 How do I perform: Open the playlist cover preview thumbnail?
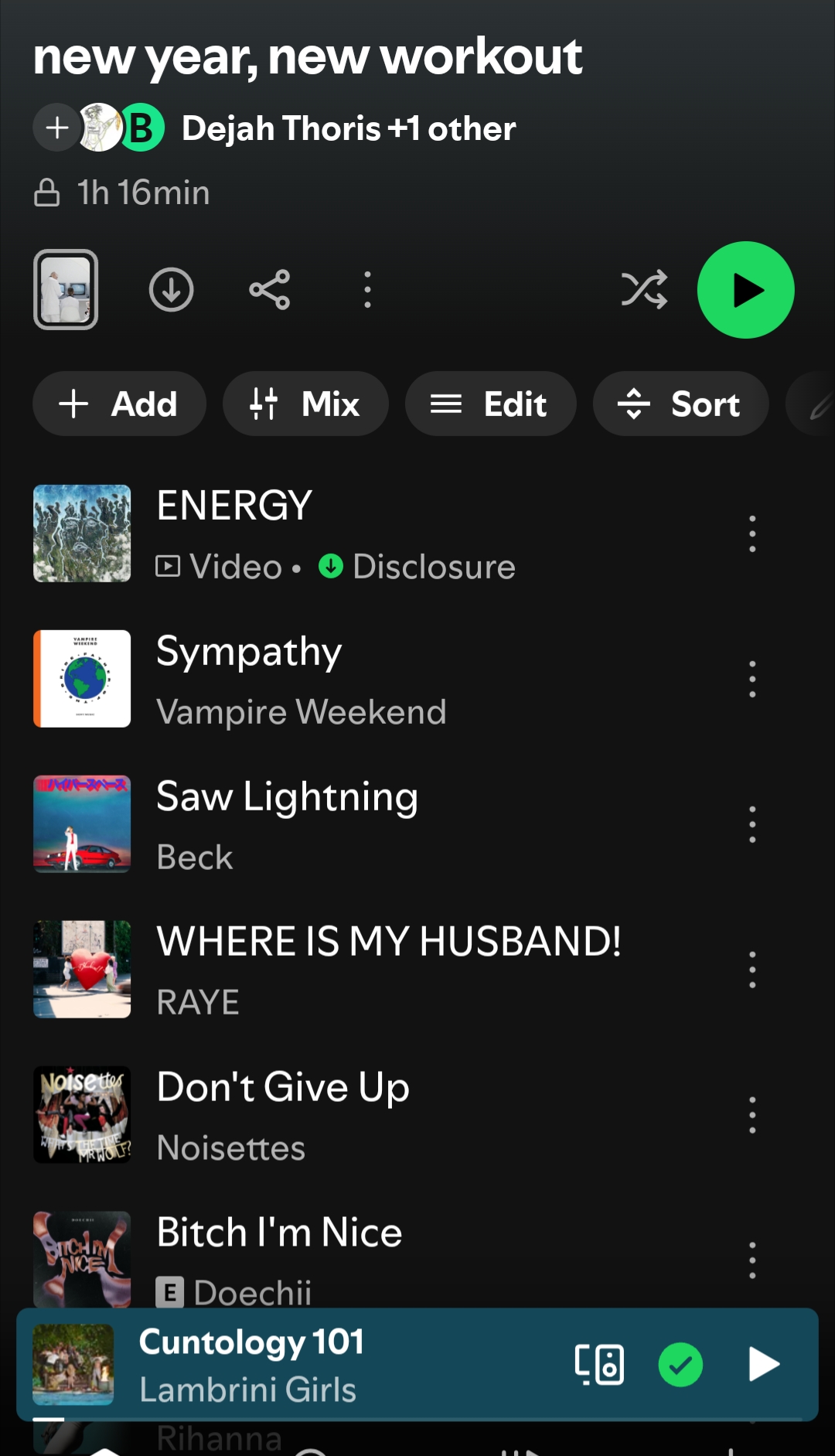coord(66,290)
